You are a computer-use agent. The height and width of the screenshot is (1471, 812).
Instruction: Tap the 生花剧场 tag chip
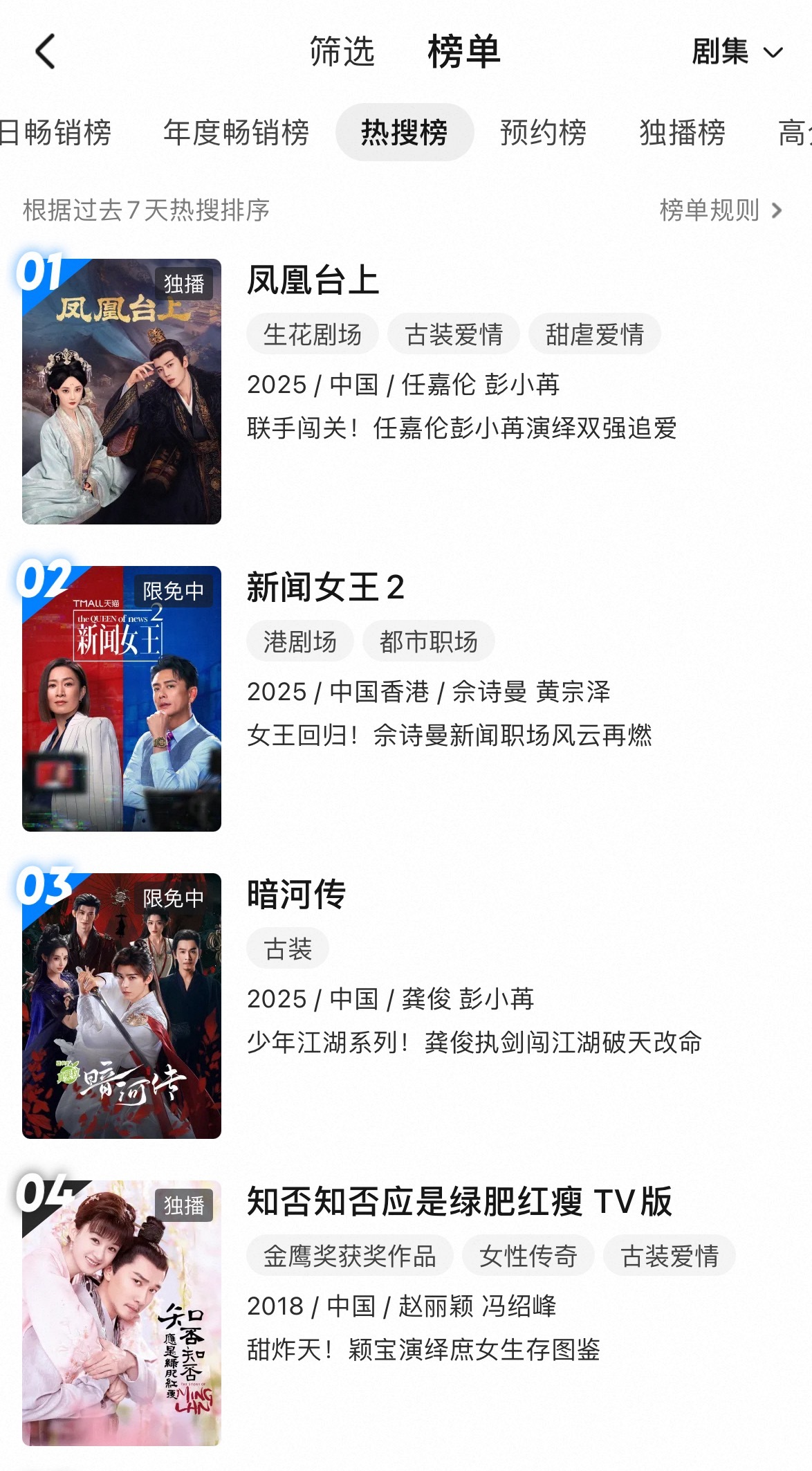(x=313, y=334)
